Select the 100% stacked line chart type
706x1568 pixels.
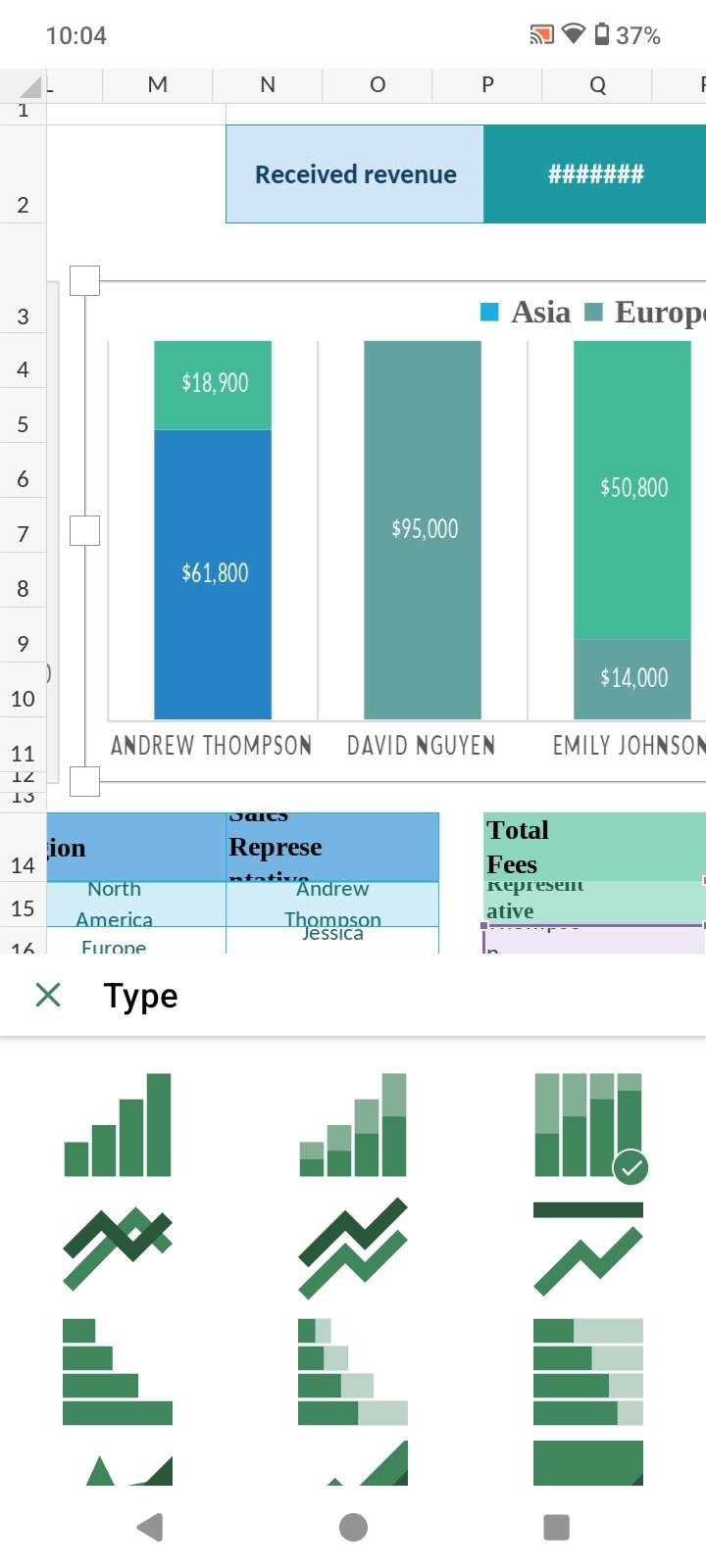588,1247
